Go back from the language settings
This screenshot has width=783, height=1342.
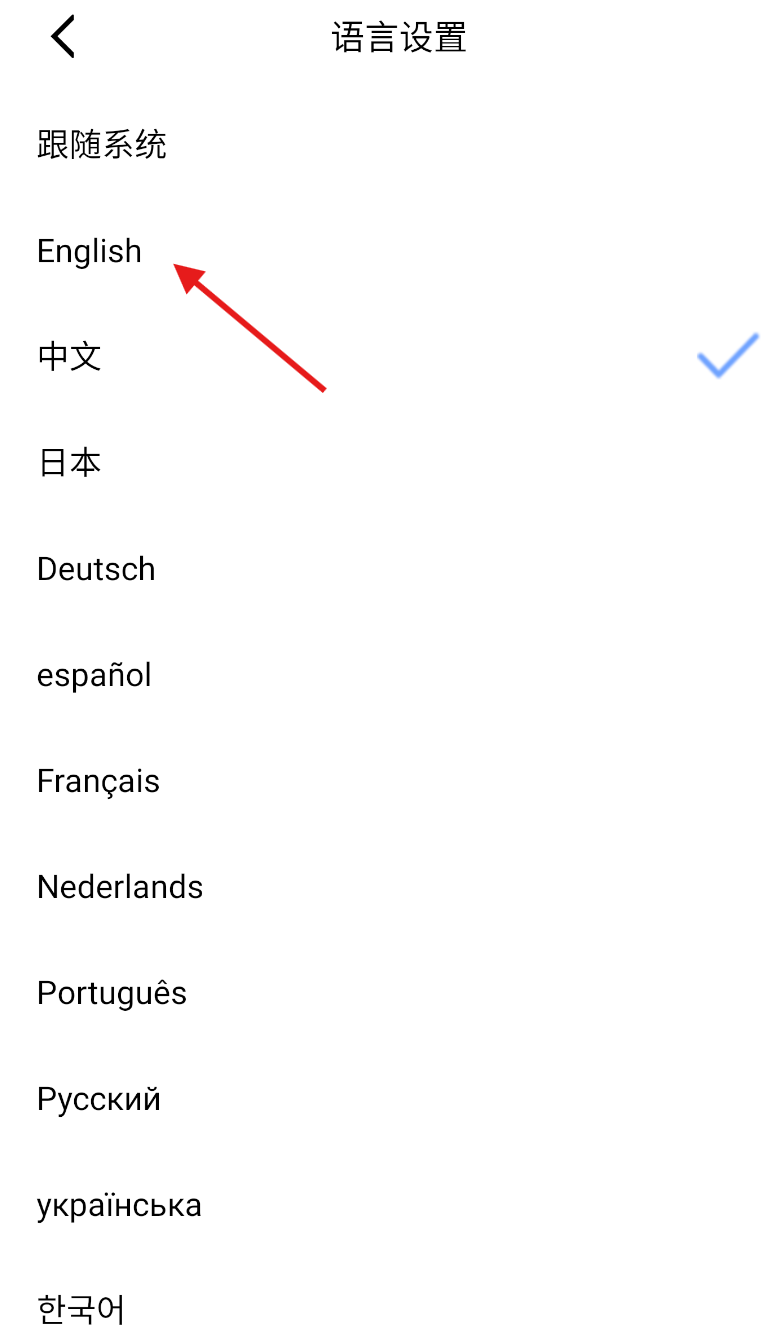point(63,38)
